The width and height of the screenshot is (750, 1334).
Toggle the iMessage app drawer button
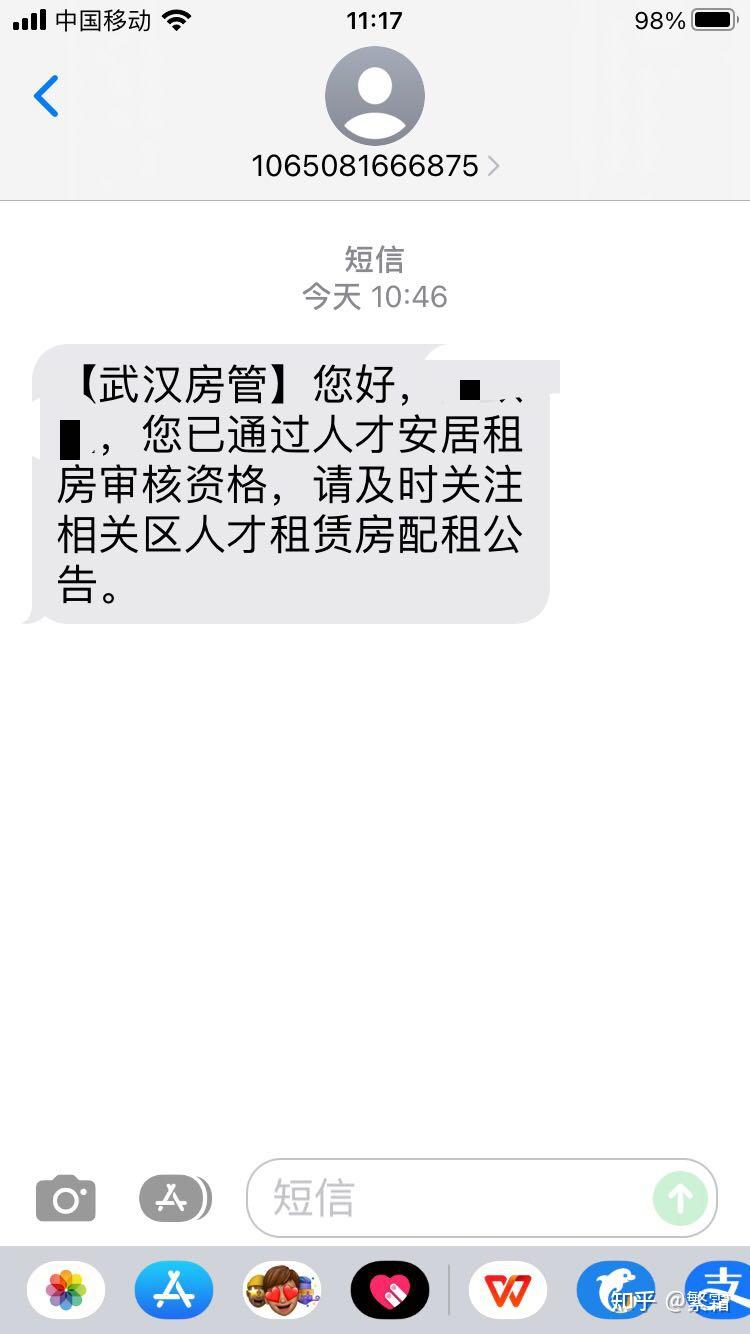(175, 1198)
